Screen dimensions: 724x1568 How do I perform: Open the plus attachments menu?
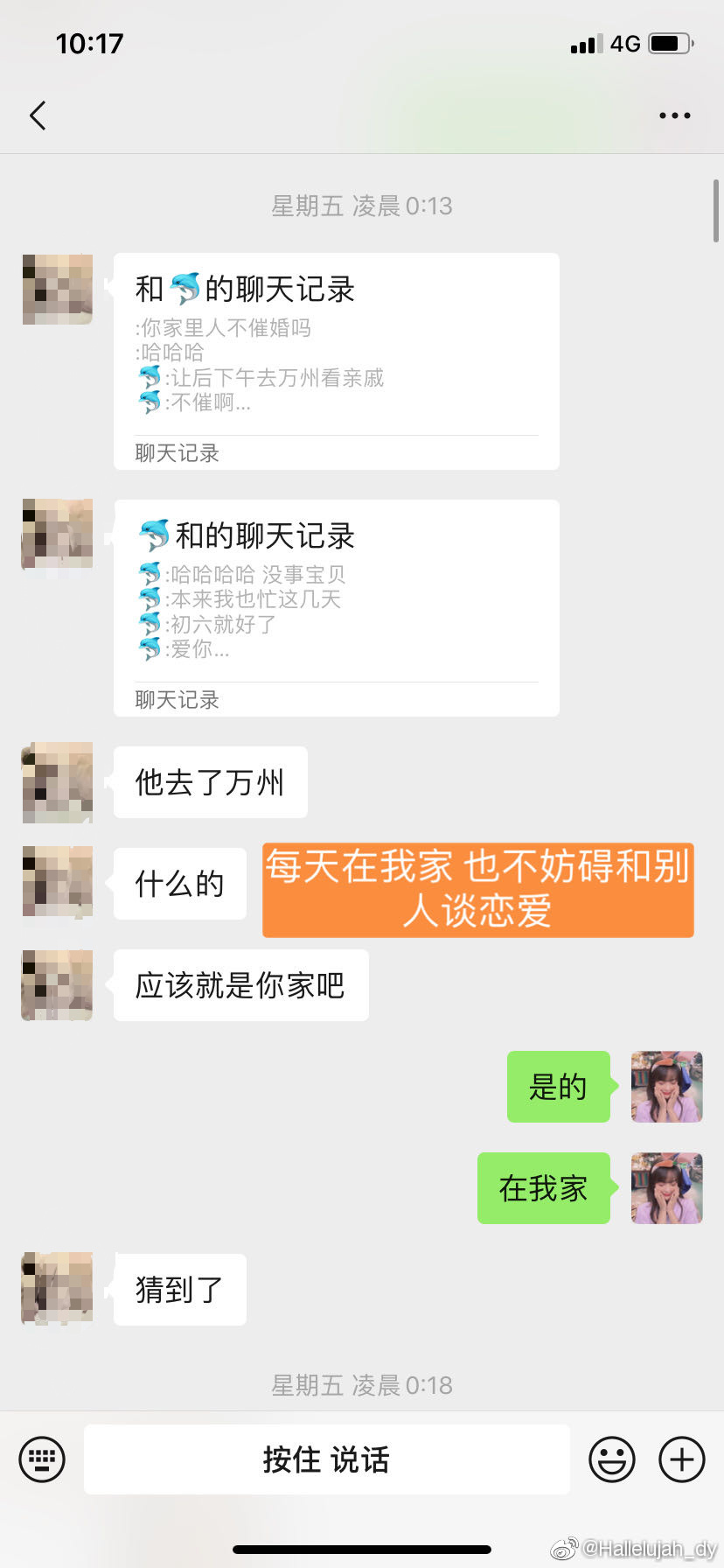681,1459
